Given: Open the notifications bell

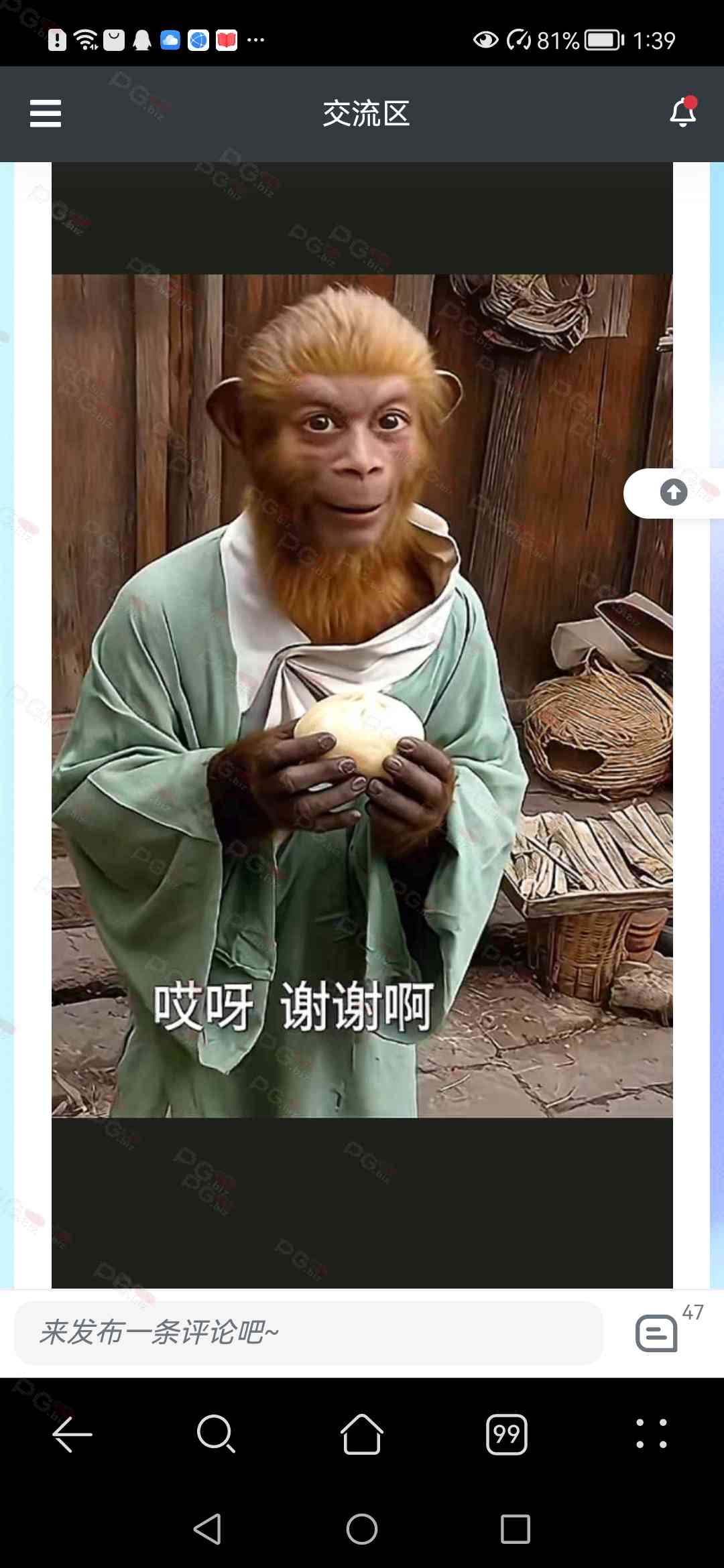Looking at the screenshot, I should [x=683, y=113].
